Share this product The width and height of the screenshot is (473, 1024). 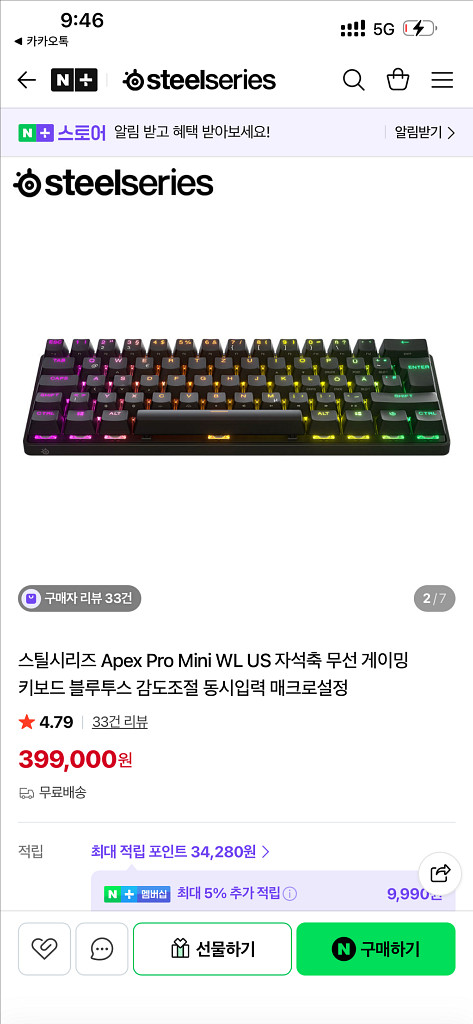click(x=440, y=874)
